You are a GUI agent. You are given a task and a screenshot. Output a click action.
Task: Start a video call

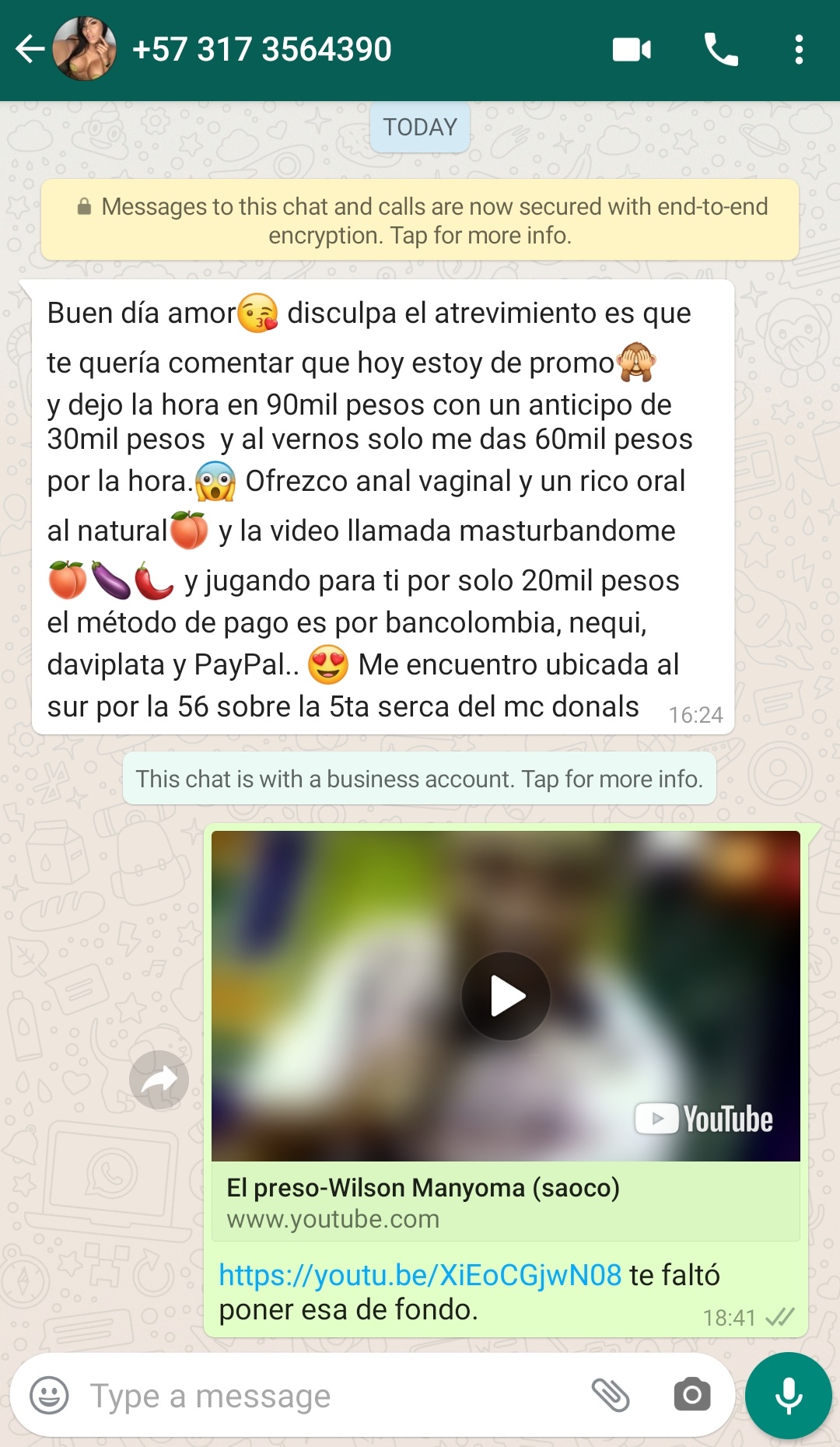coord(632,50)
